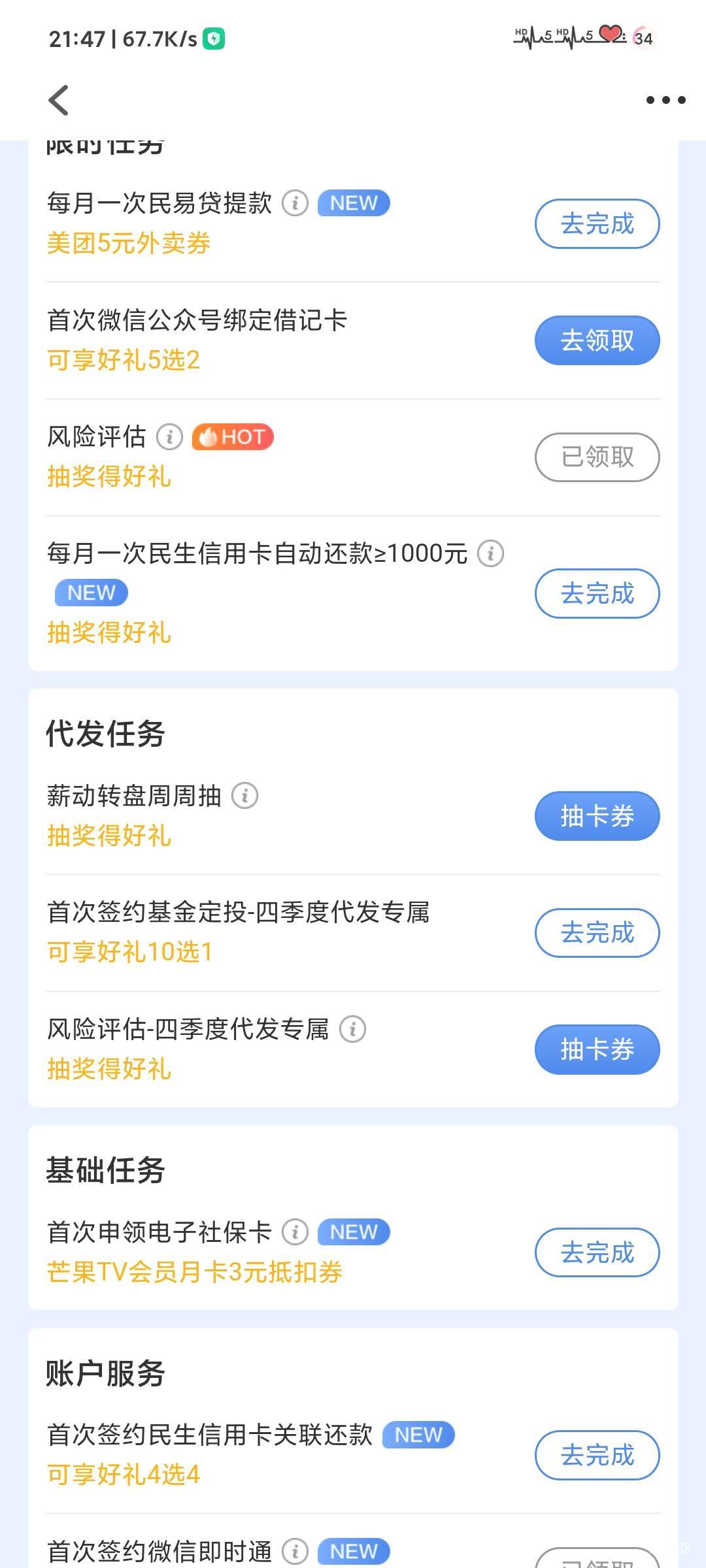Tap 去完成 for 每月一次民易贷提款
The image size is (706, 1568).
click(597, 224)
